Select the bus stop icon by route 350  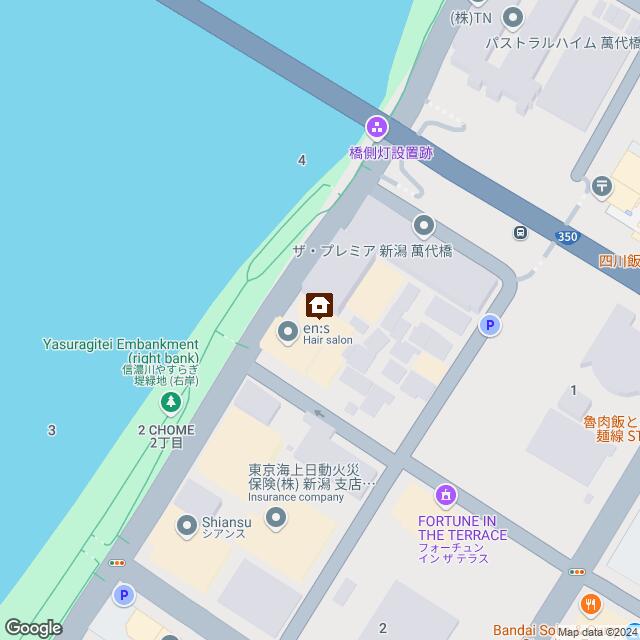point(520,232)
